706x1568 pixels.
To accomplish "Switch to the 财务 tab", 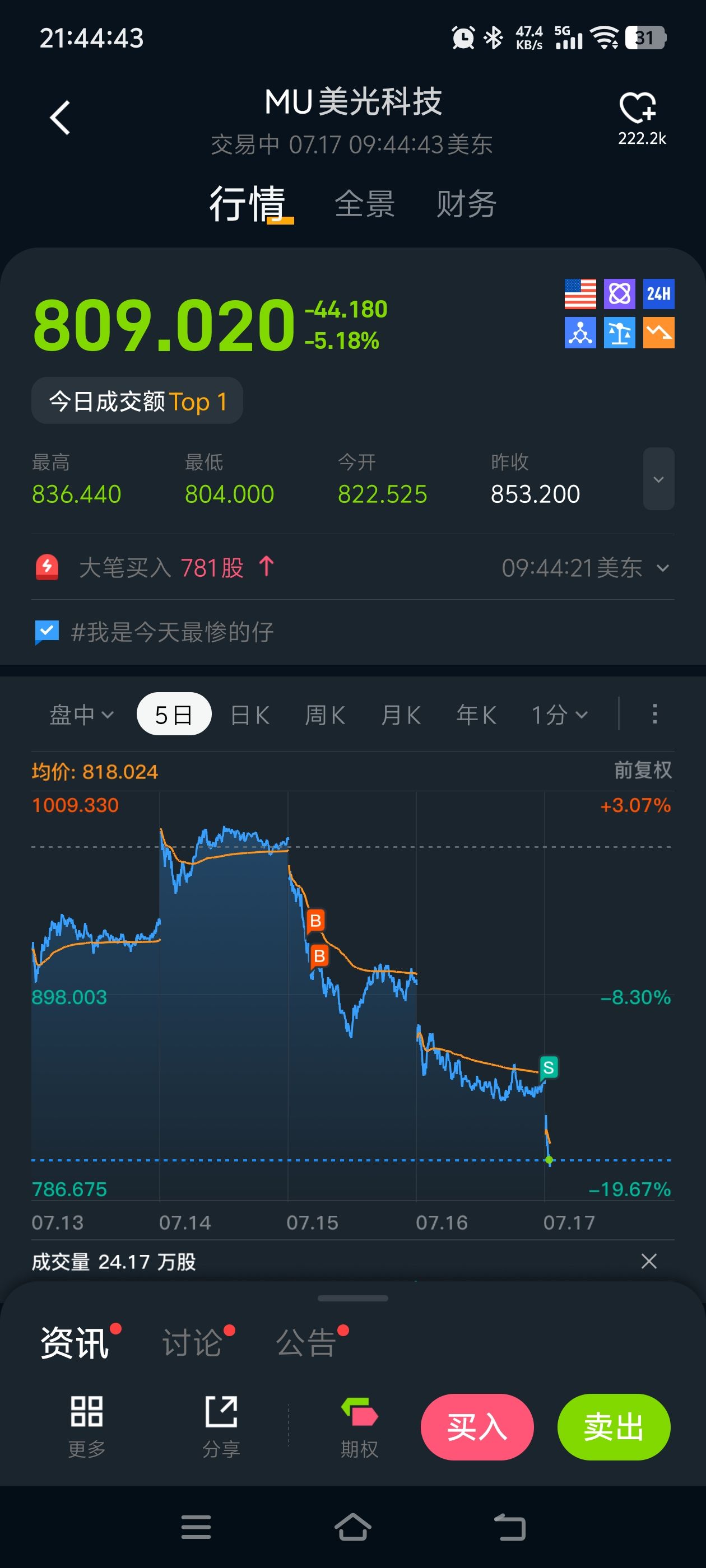I will tap(466, 203).
